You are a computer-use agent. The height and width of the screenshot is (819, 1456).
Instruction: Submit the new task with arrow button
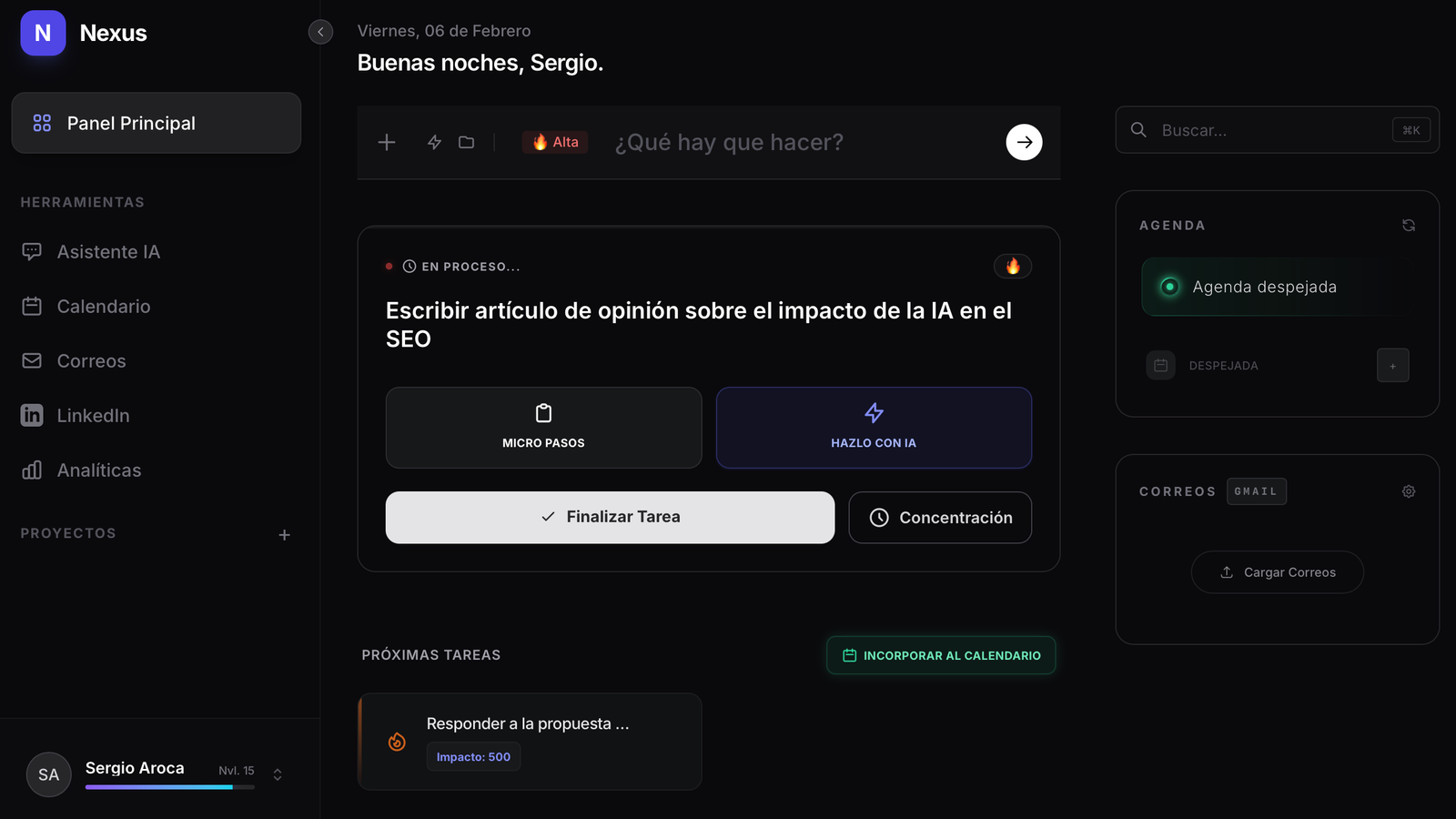coord(1024,142)
